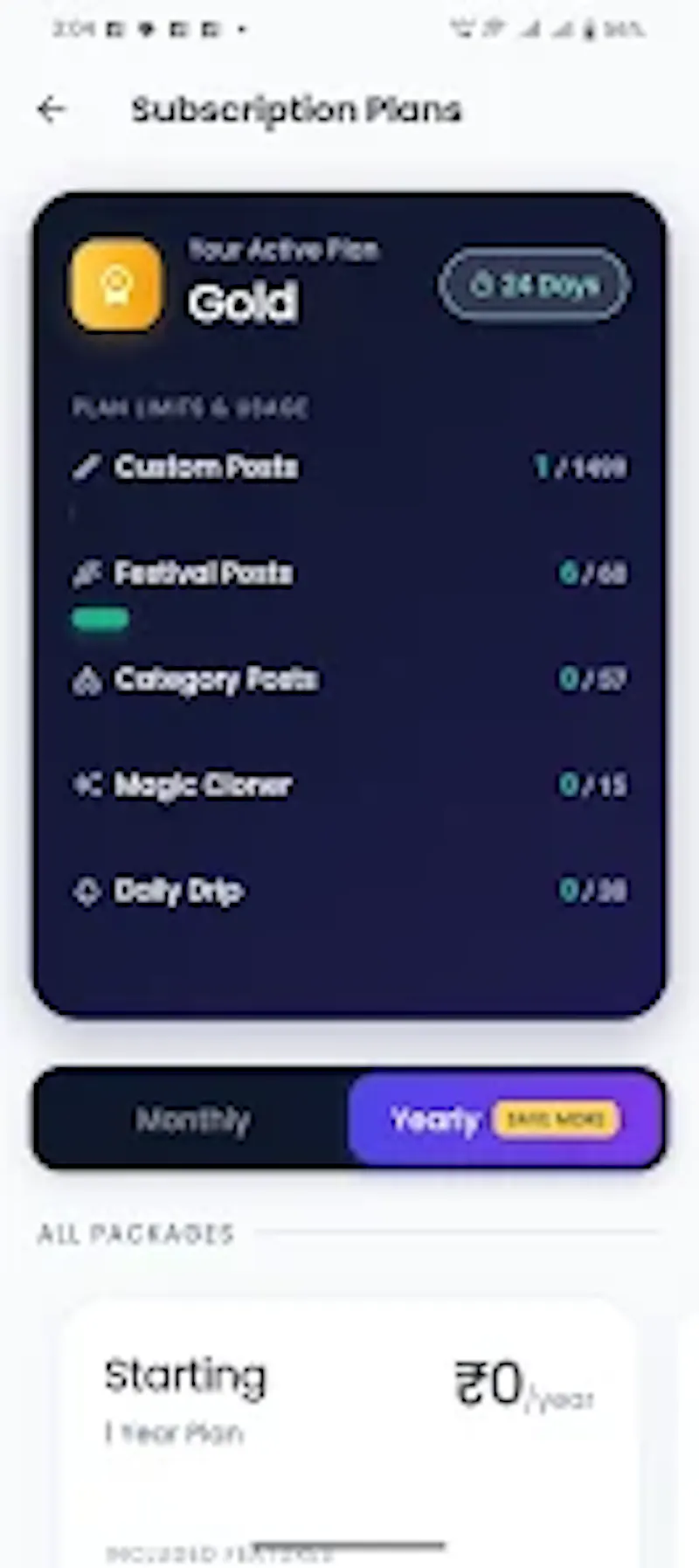Open the Starting 1 Year Plan card
Viewport: 699px width, 1568px height.
pos(349,1433)
